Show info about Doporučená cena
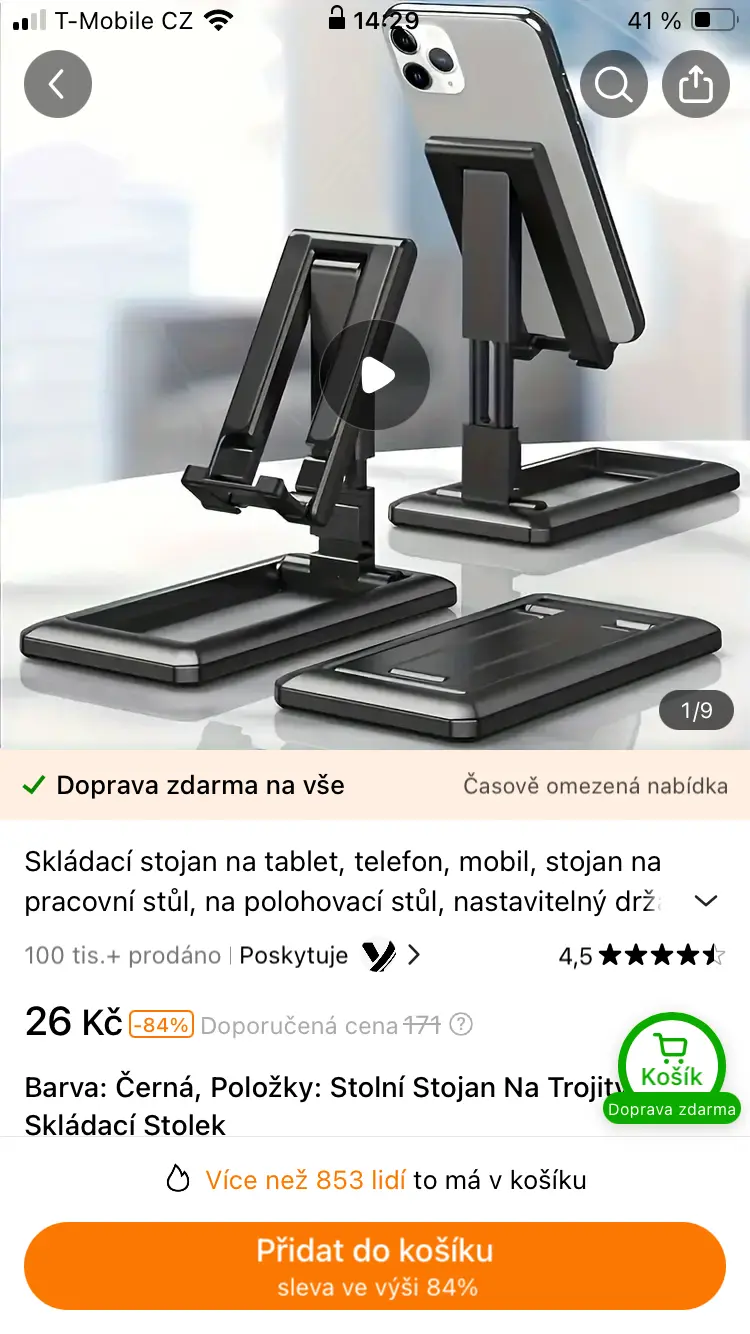This screenshot has width=750, height=1334. (461, 1025)
